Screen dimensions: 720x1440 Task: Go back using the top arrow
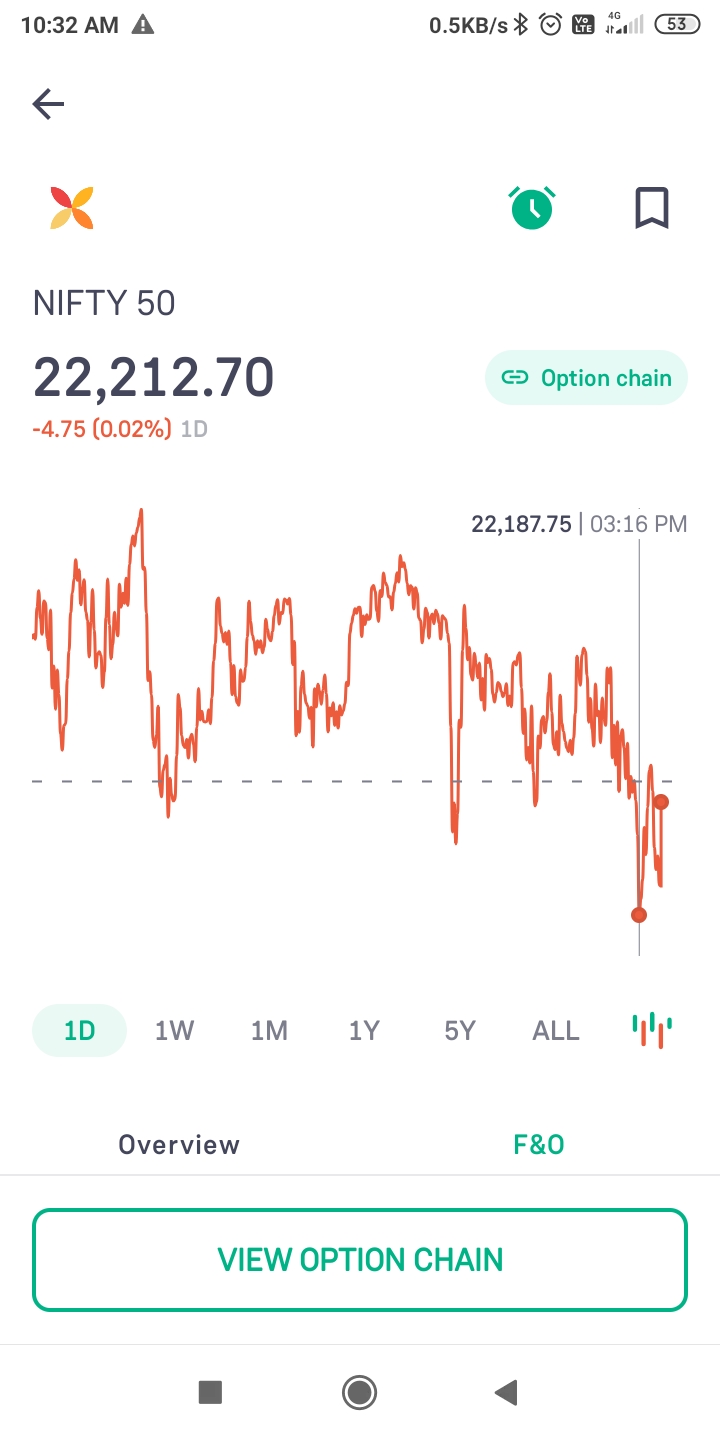(x=48, y=104)
